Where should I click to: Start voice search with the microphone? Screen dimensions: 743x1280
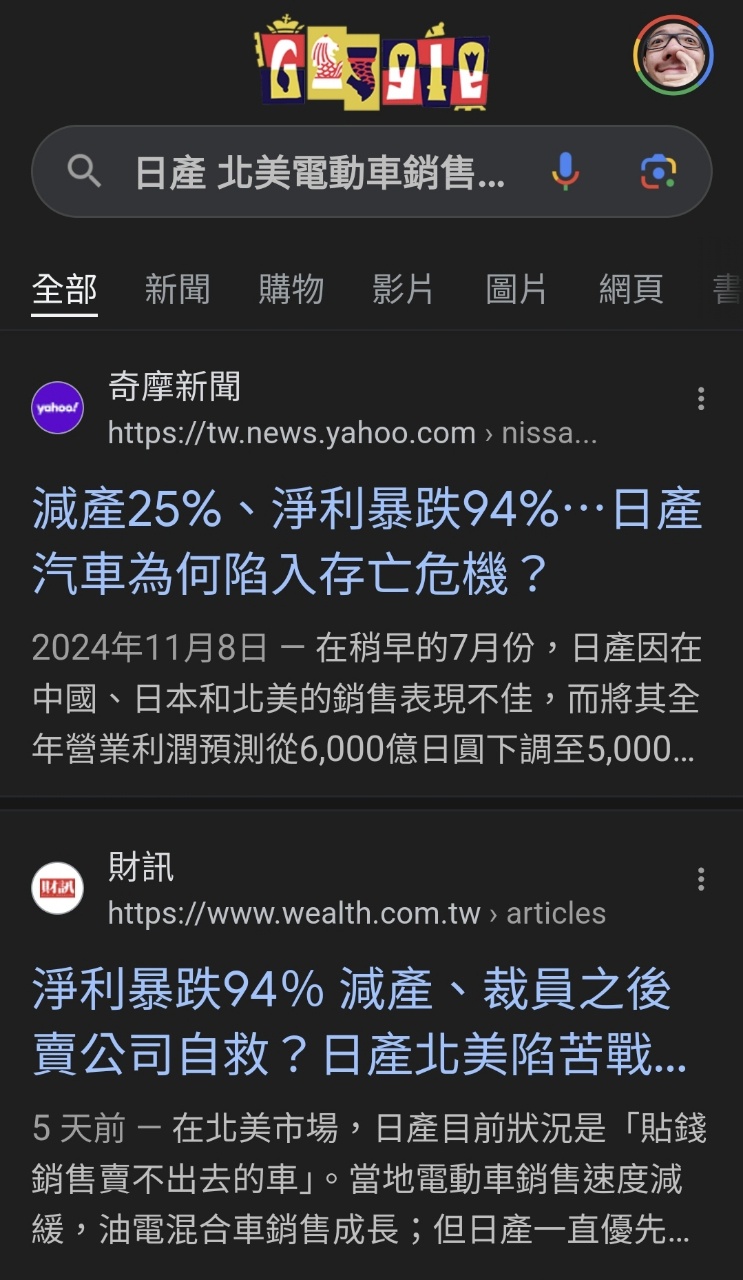click(x=565, y=173)
